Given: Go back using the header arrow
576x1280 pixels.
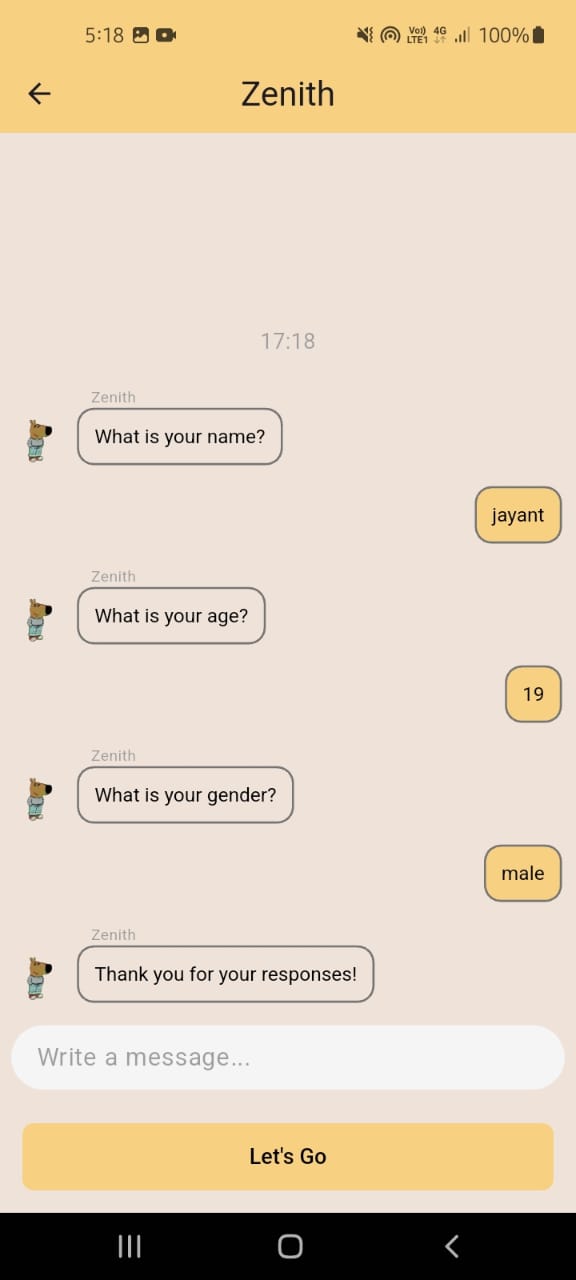Looking at the screenshot, I should 39,94.
